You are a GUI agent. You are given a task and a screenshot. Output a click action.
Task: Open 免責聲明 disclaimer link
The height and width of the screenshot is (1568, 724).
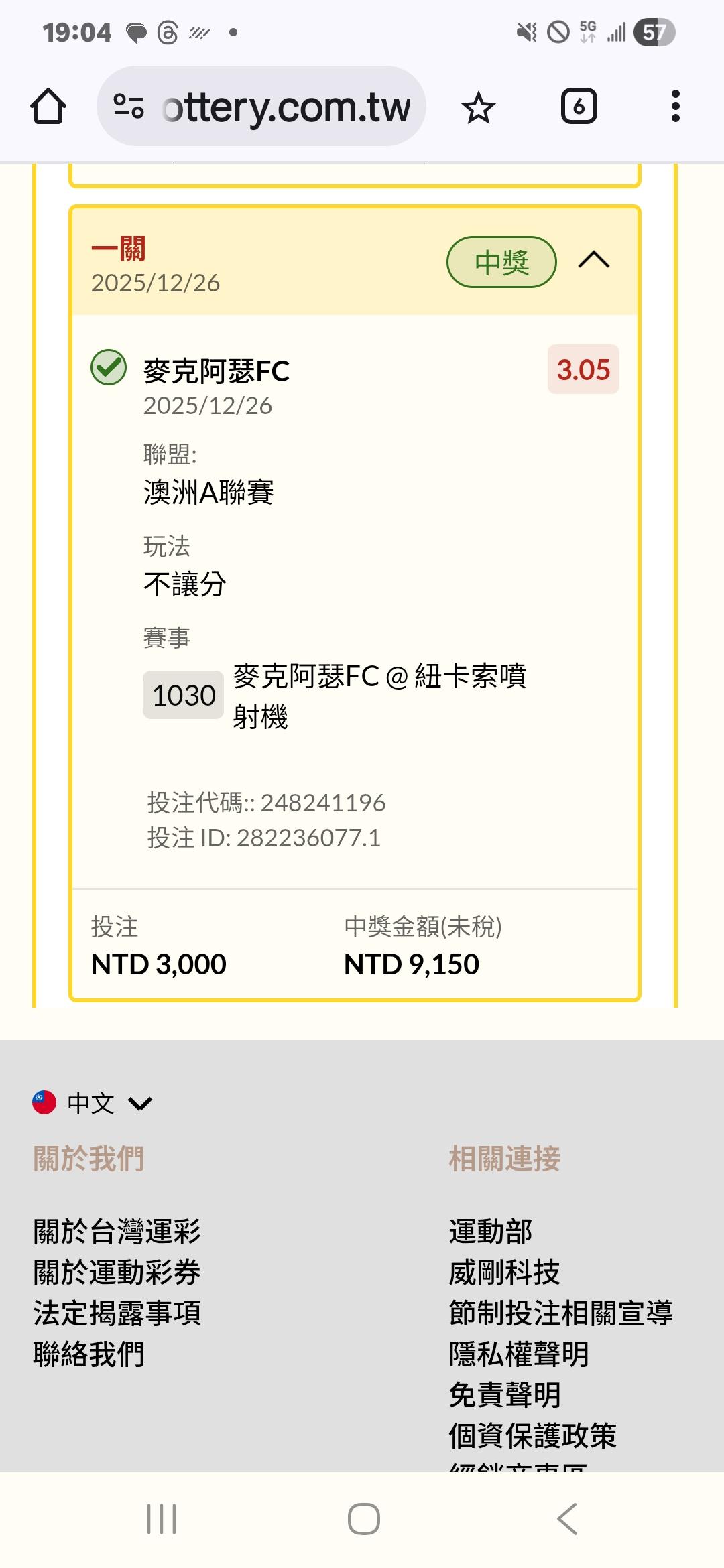(505, 1395)
